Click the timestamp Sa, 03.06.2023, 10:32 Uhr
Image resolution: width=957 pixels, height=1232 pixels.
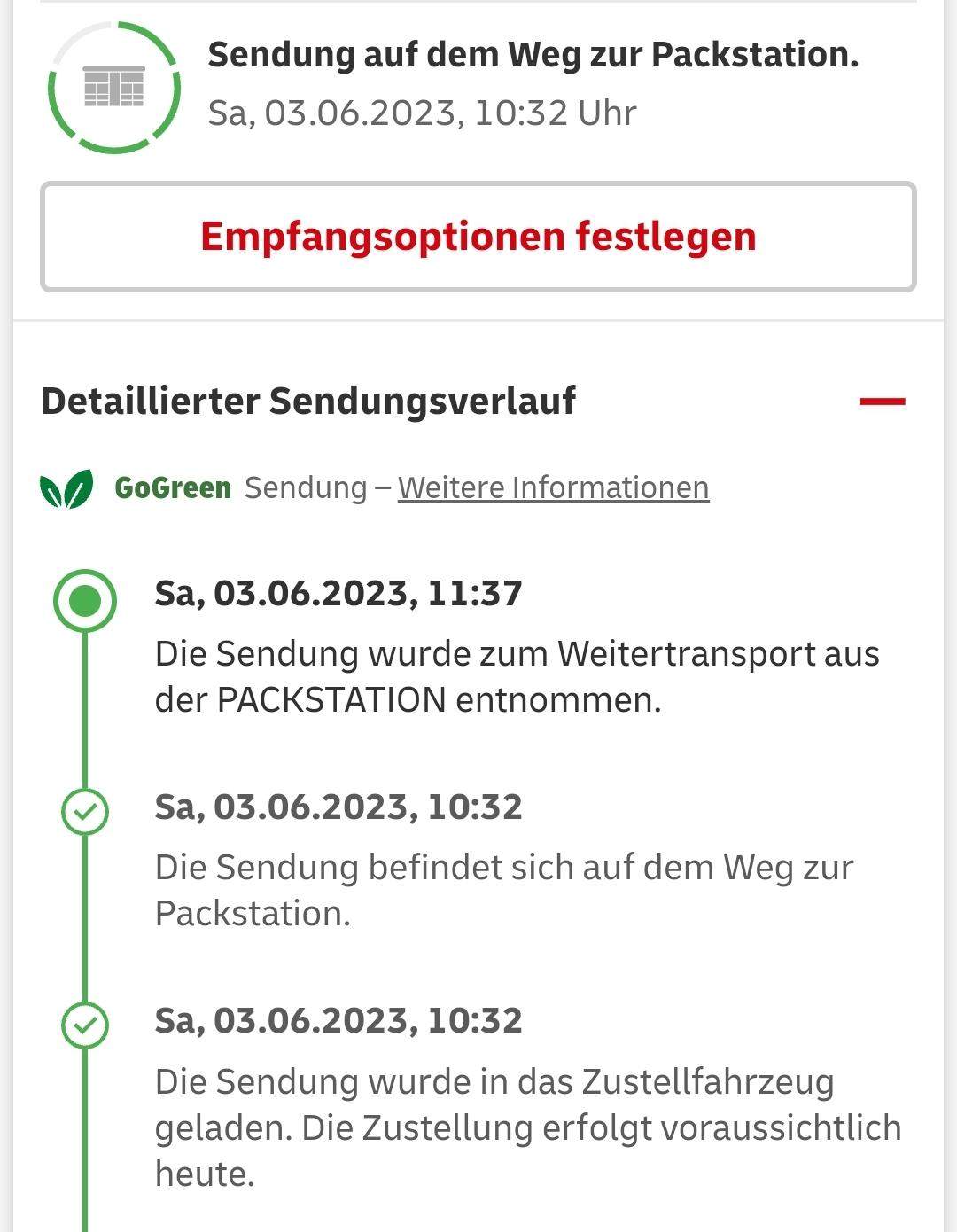[423, 113]
